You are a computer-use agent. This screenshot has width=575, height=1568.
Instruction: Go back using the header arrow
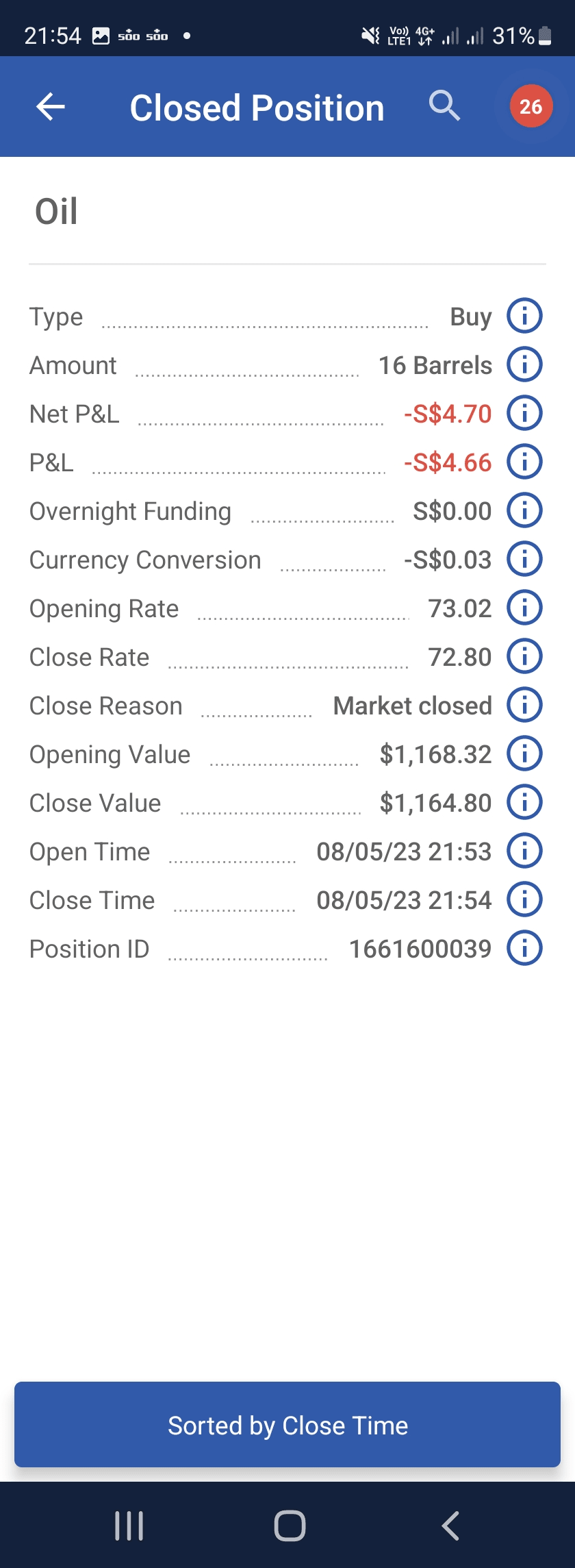tap(51, 107)
